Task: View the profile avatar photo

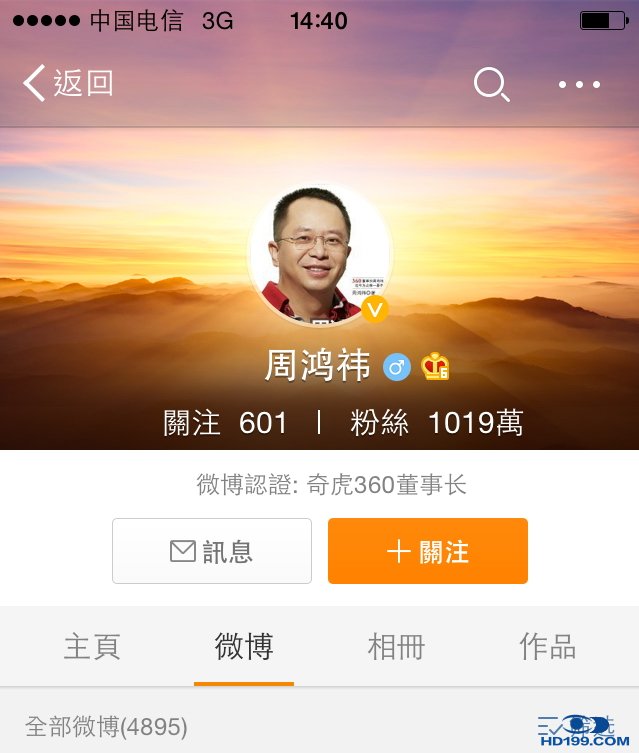Action: click(x=320, y=254)
